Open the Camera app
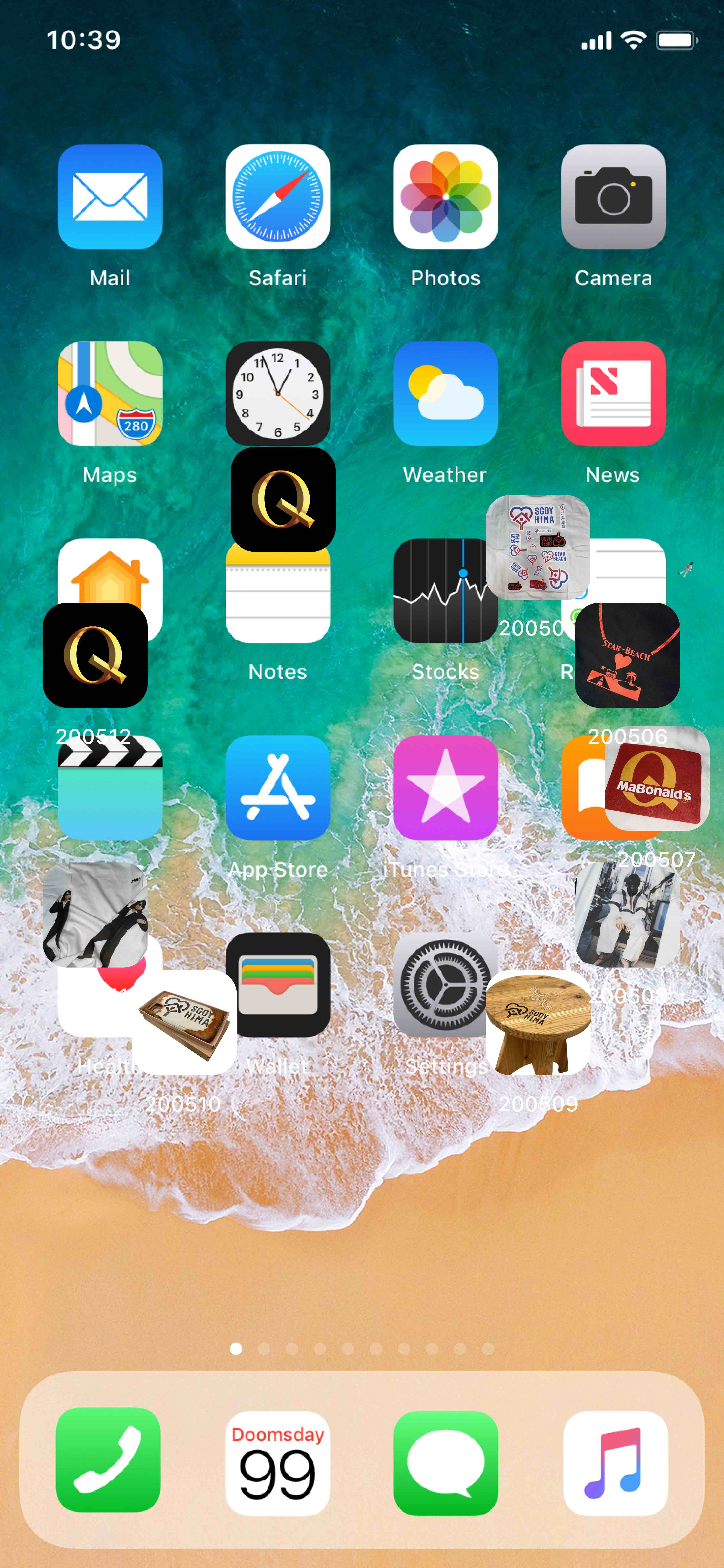 tap(613, 197)
